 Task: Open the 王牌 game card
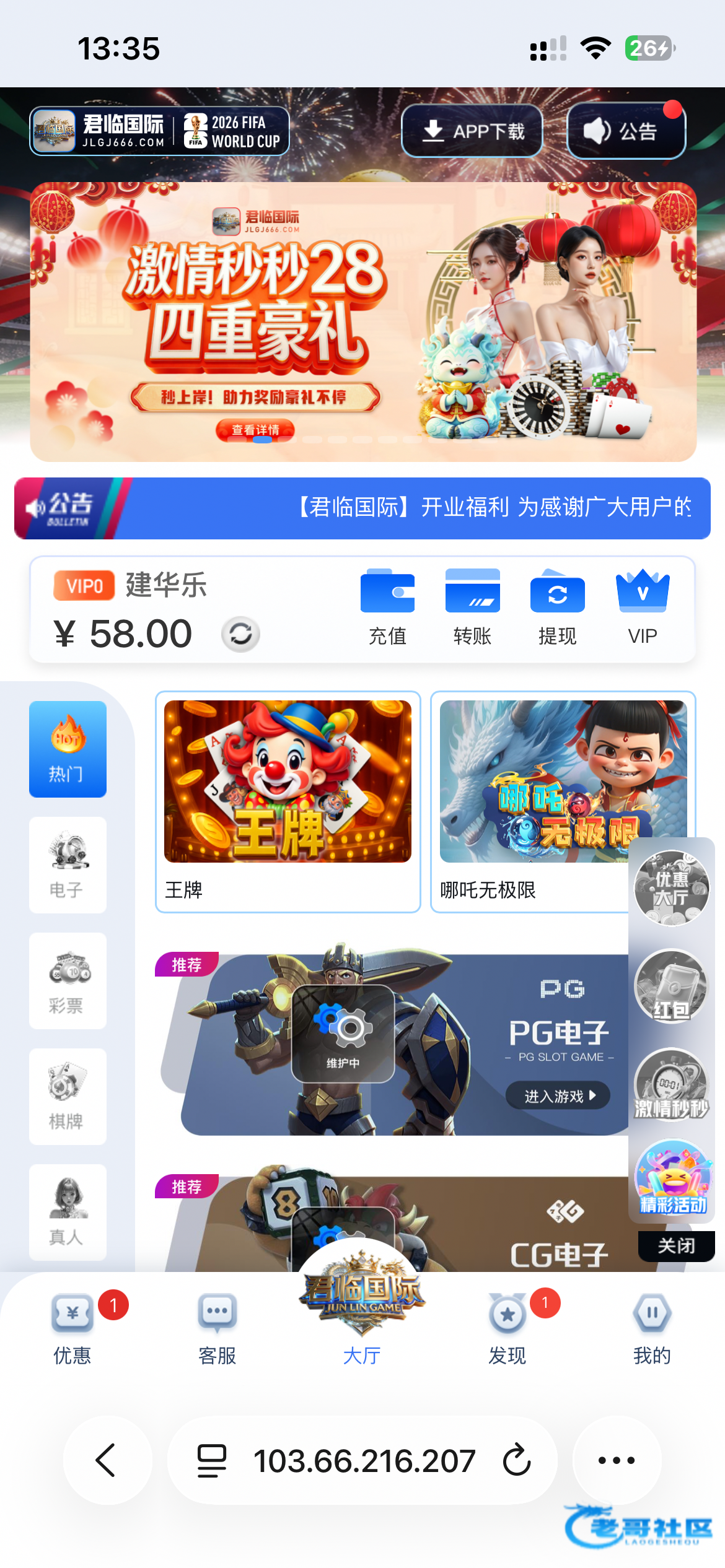(288, 801)
